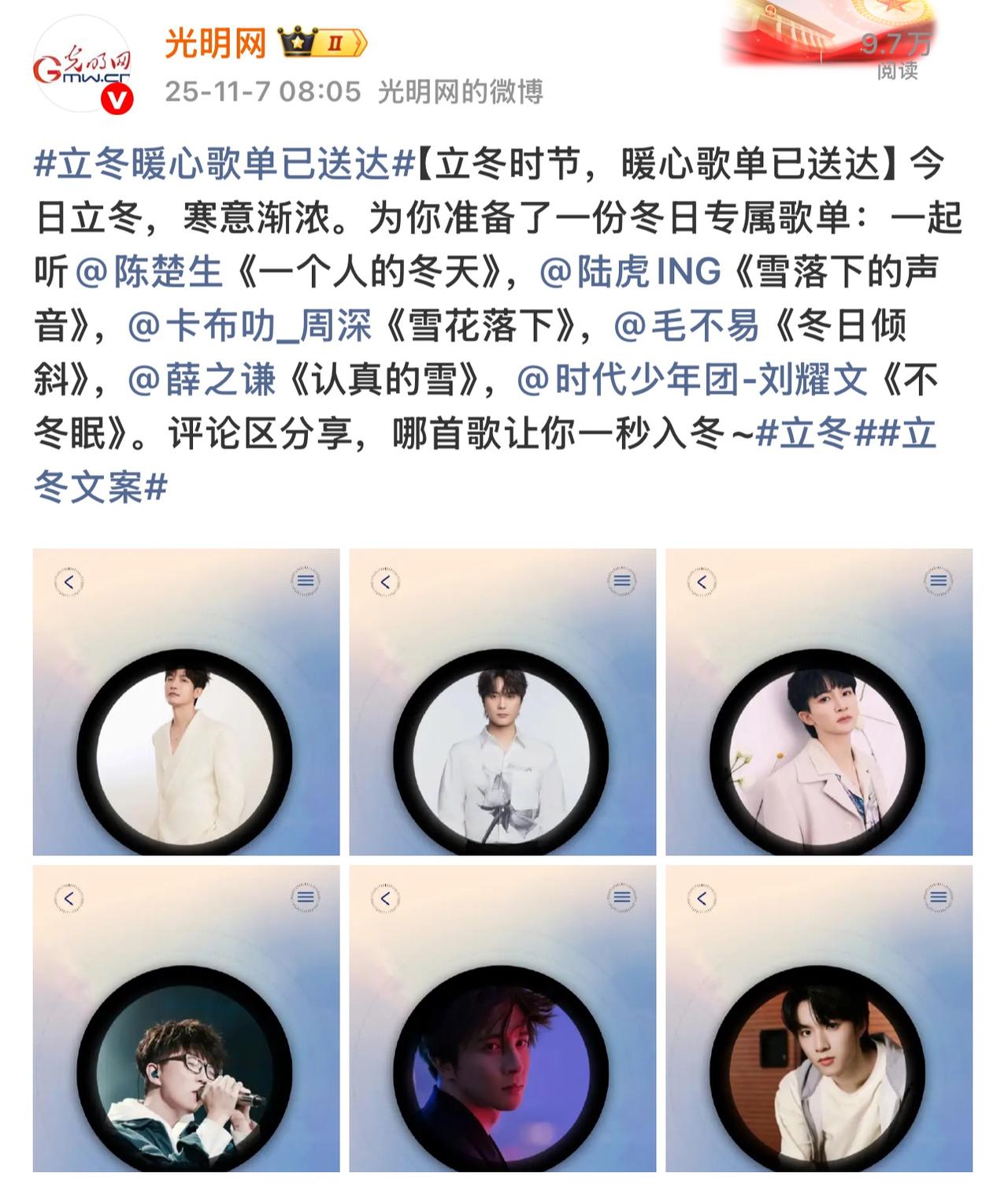Click the 9.7万 read count
Image resolution: width=1008 pixels, height=1198 pixels.
[x=898, y=45]
